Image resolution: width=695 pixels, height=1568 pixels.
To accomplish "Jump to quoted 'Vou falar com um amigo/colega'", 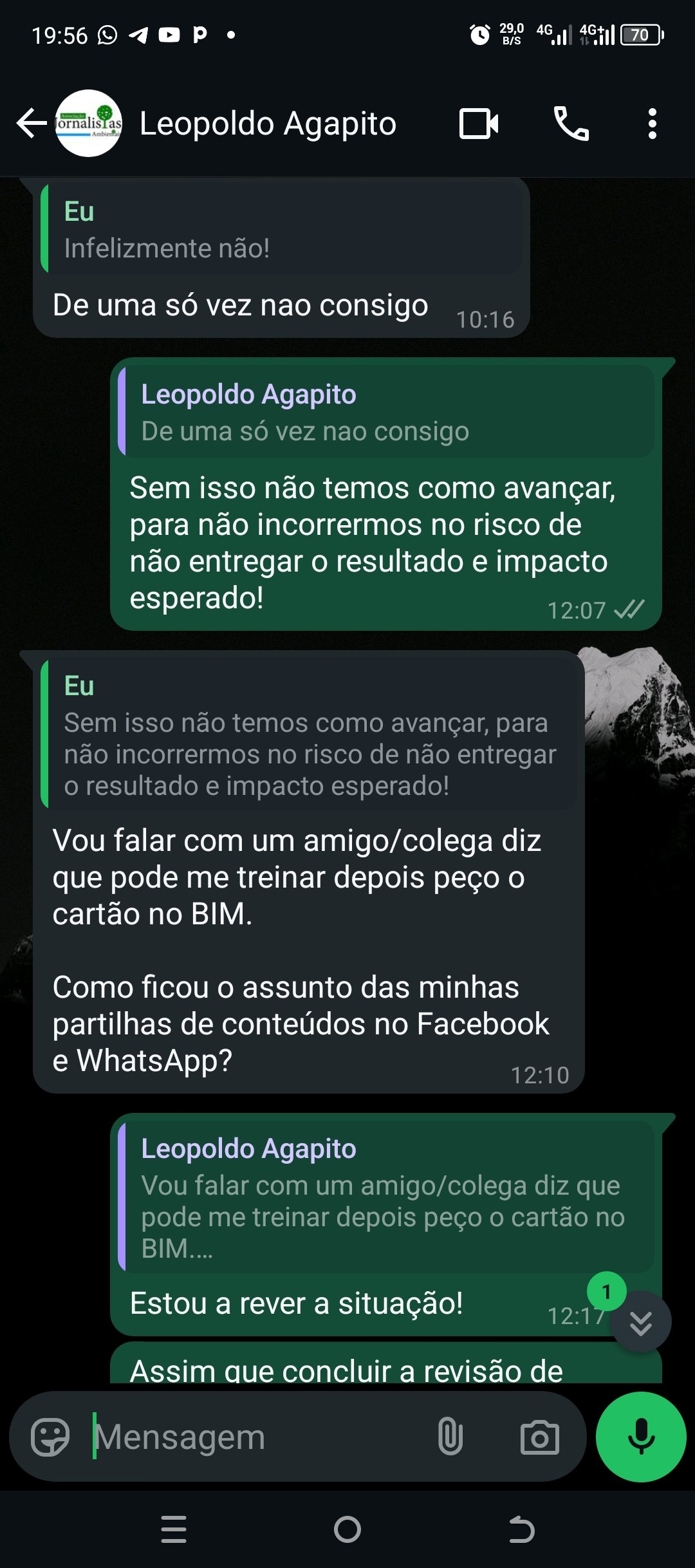I will pyautogui.click(x=386, y=1197).
